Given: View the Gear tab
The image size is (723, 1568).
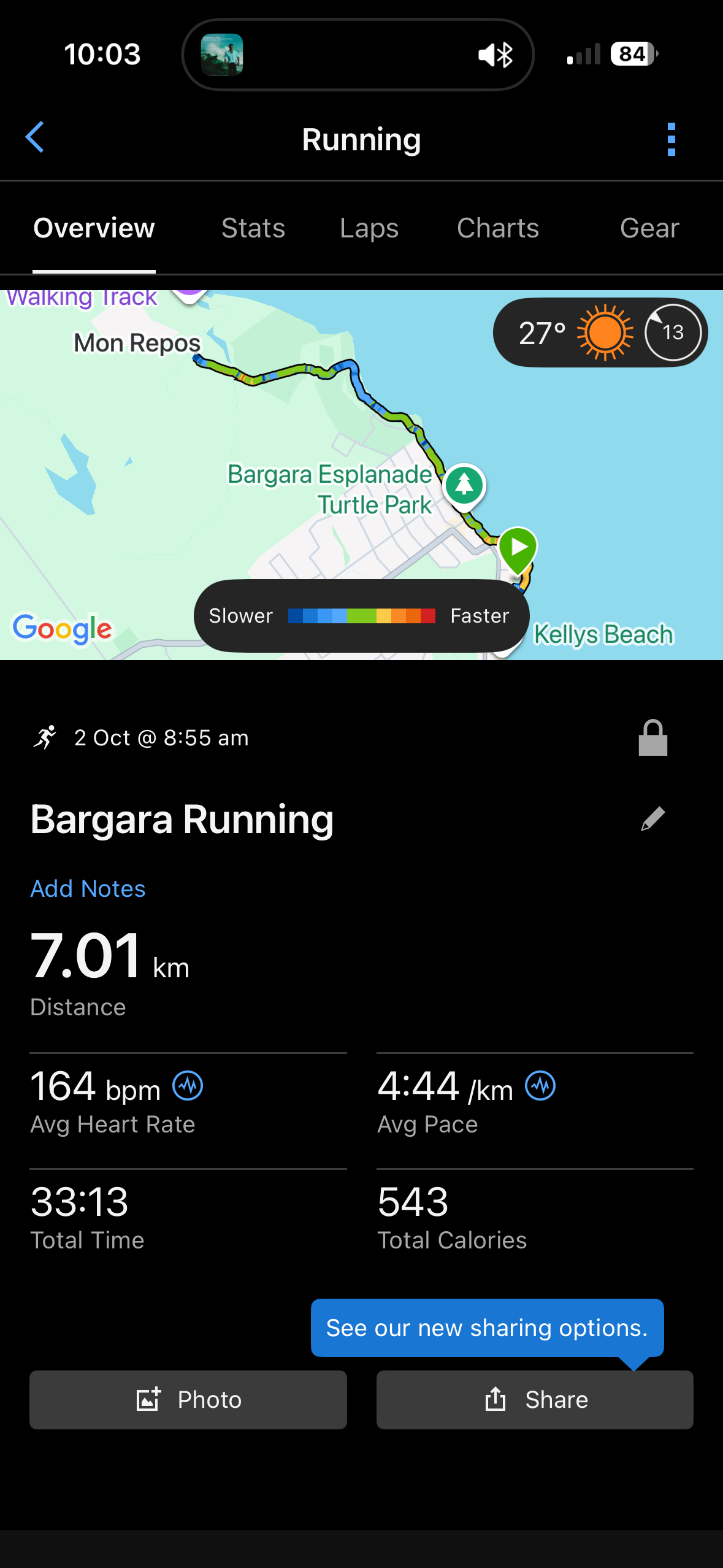Looking at the screenshot, I should pos(649,228).
